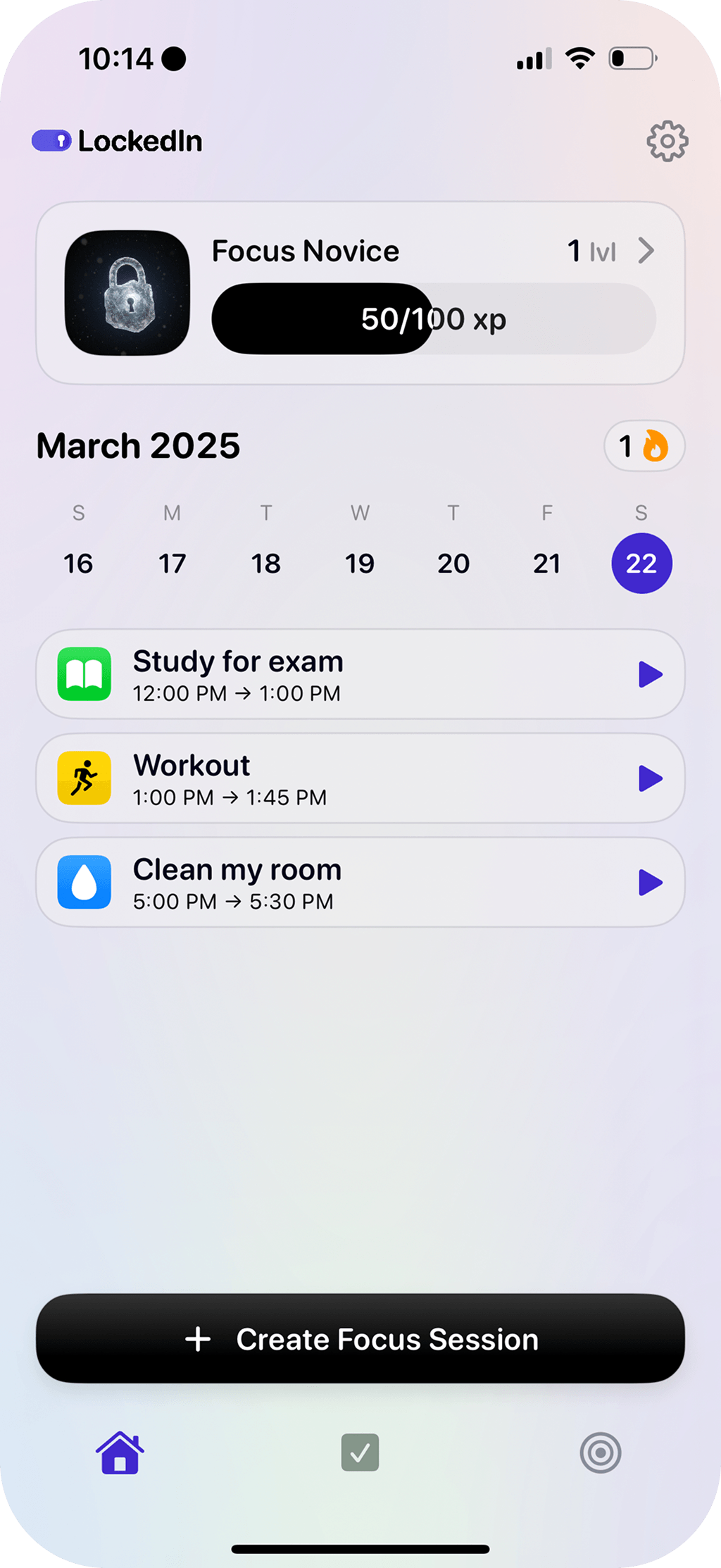
Task: Open settings via the gear icon
Action: (x=667, y=142)
